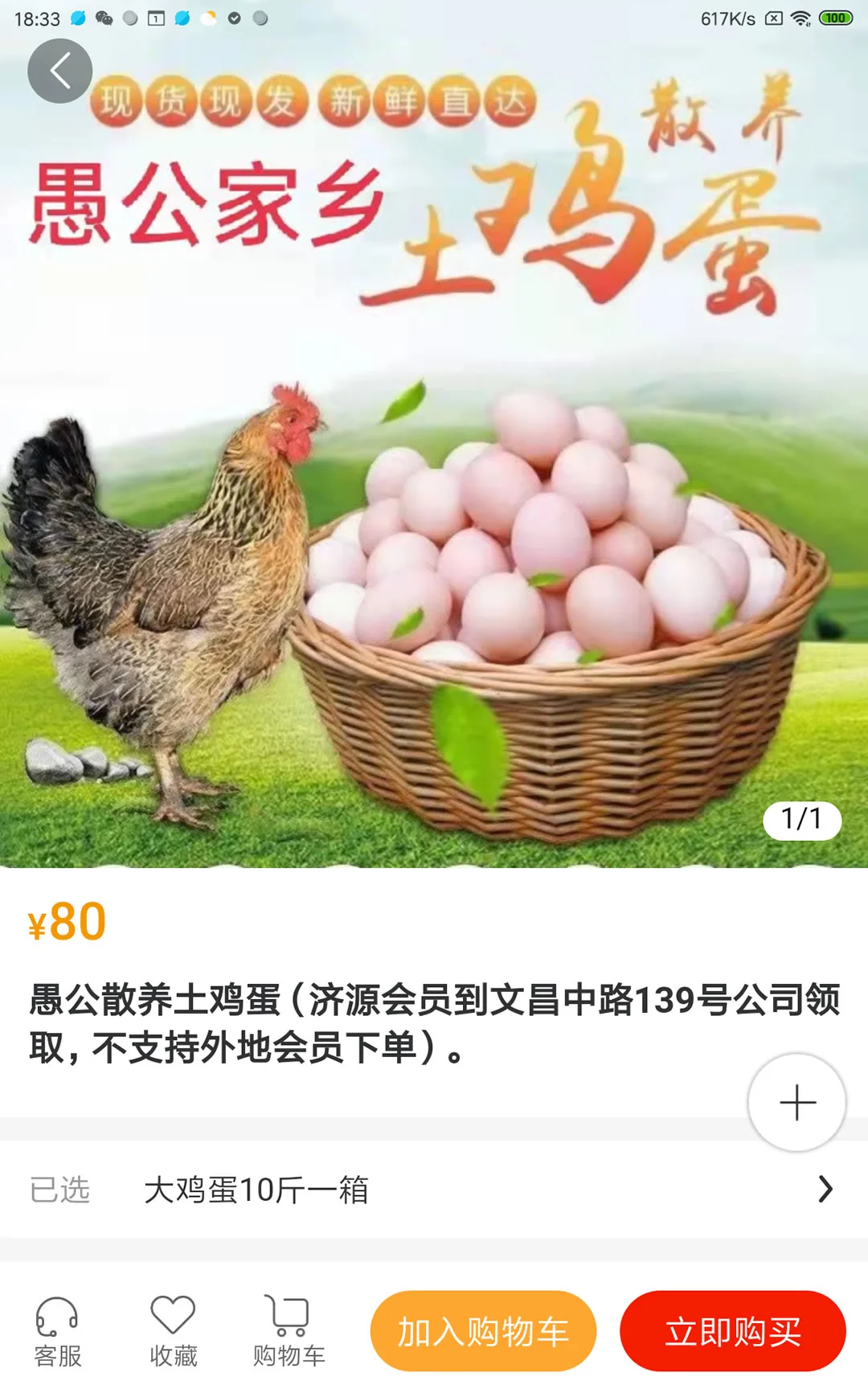Tap the 加入购物车 add to cart button

482,1330
